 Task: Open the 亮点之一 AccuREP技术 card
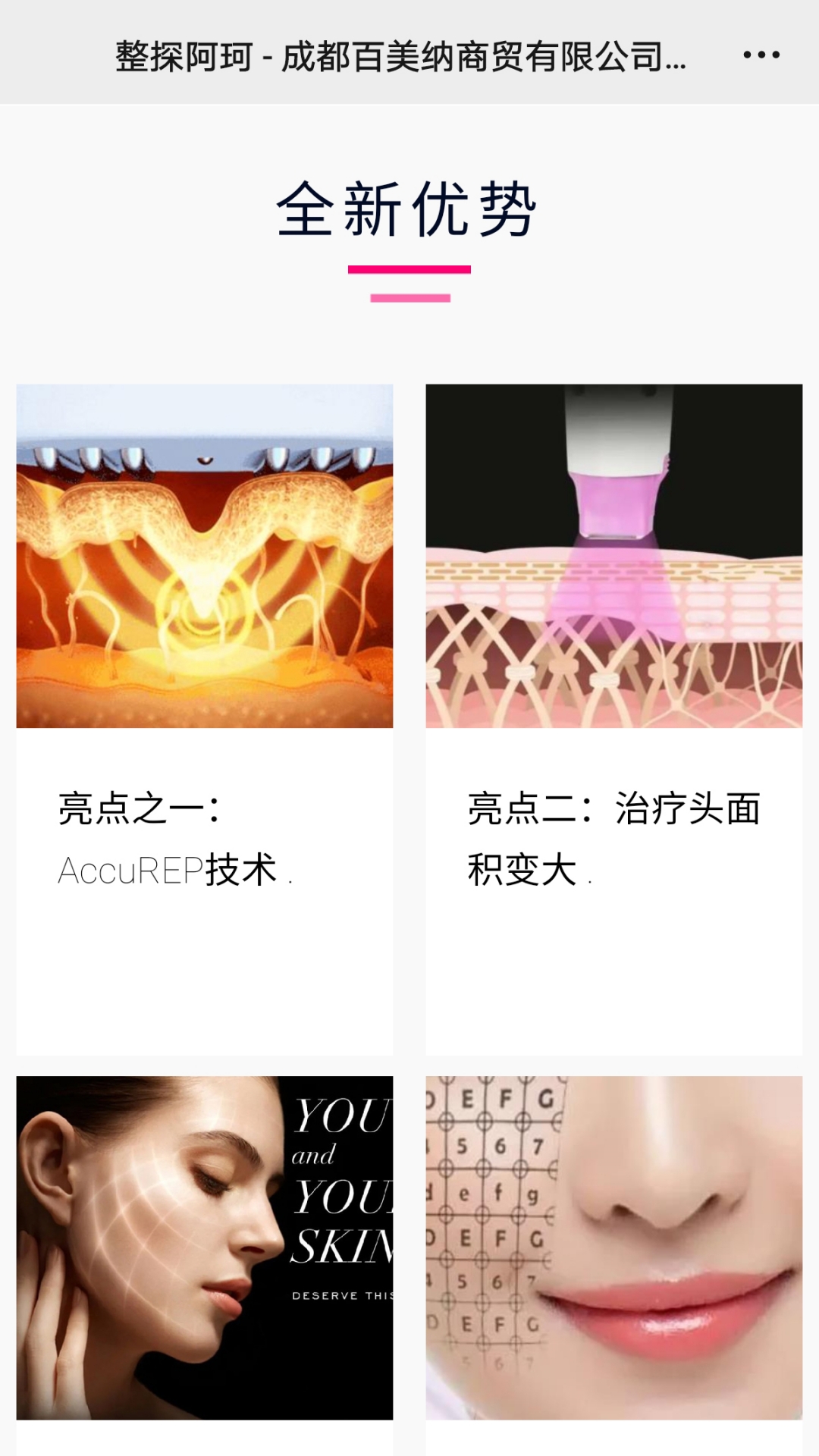(x=205, y=718)
